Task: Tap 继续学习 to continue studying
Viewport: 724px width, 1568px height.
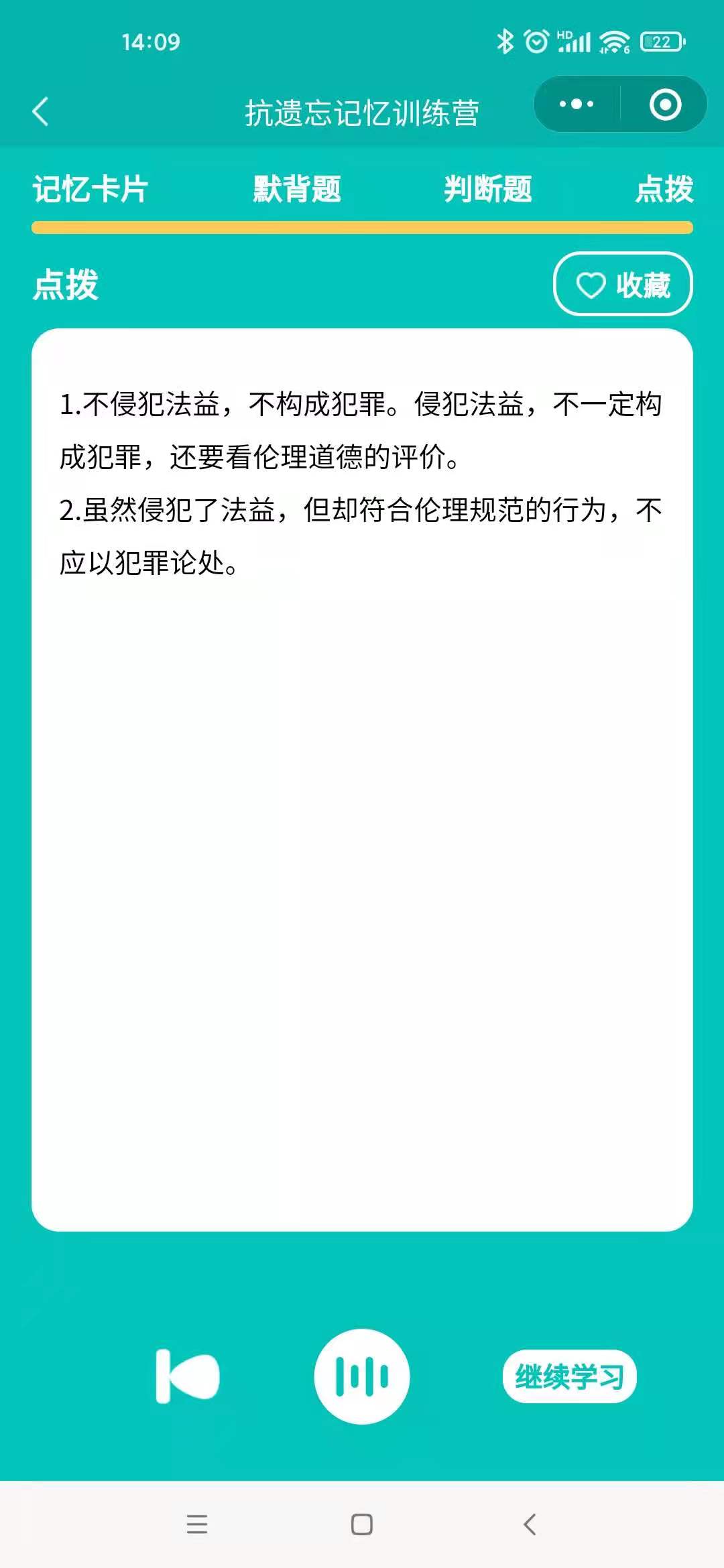Action: (x=569, y=1376)
